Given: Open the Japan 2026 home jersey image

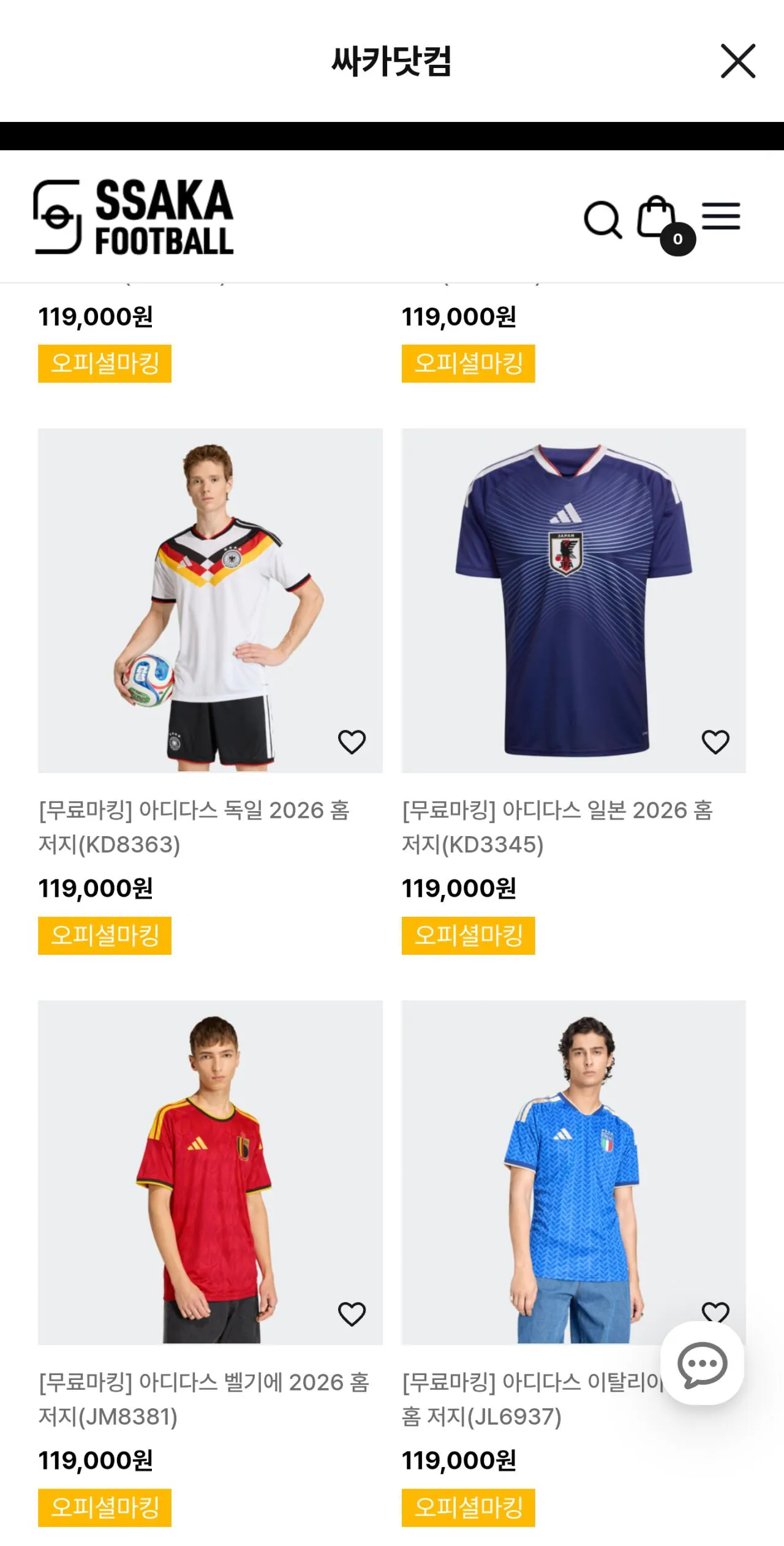Looking at the screenshot, I should [573, 600].
